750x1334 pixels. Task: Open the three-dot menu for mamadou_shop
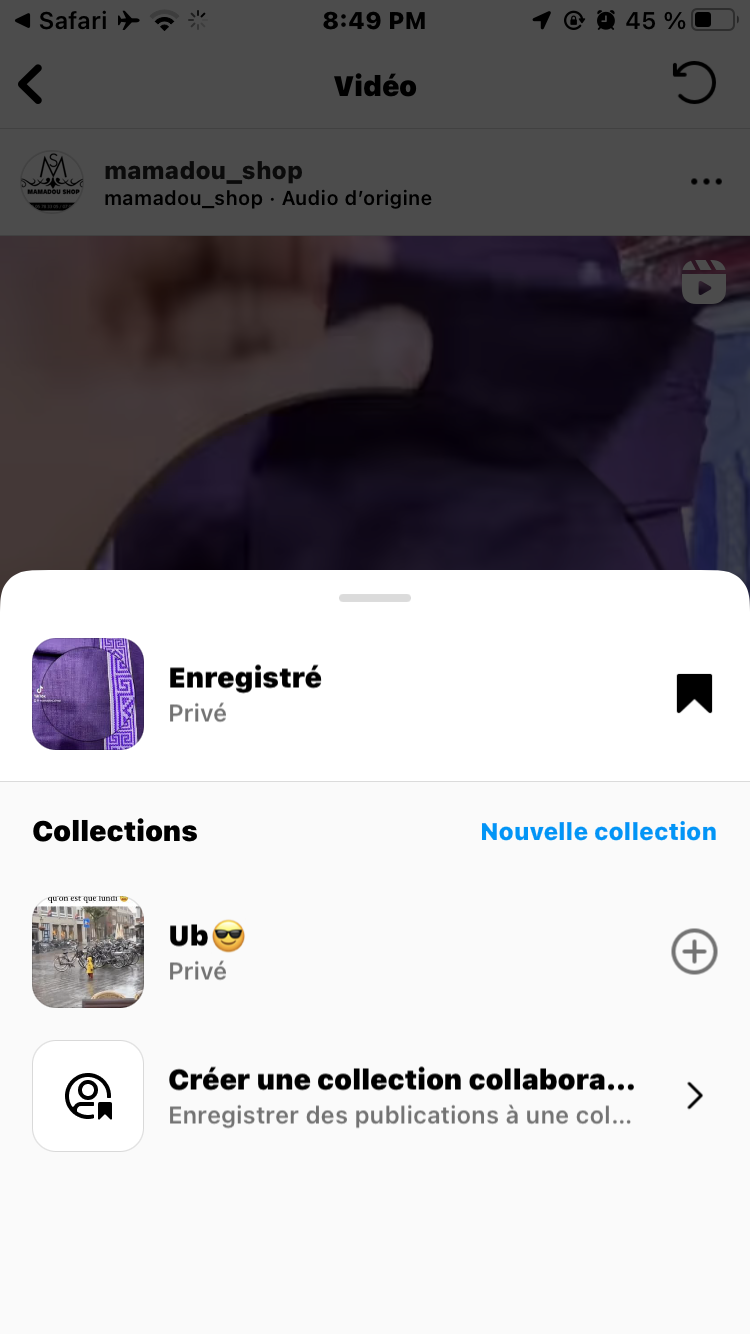706,182
